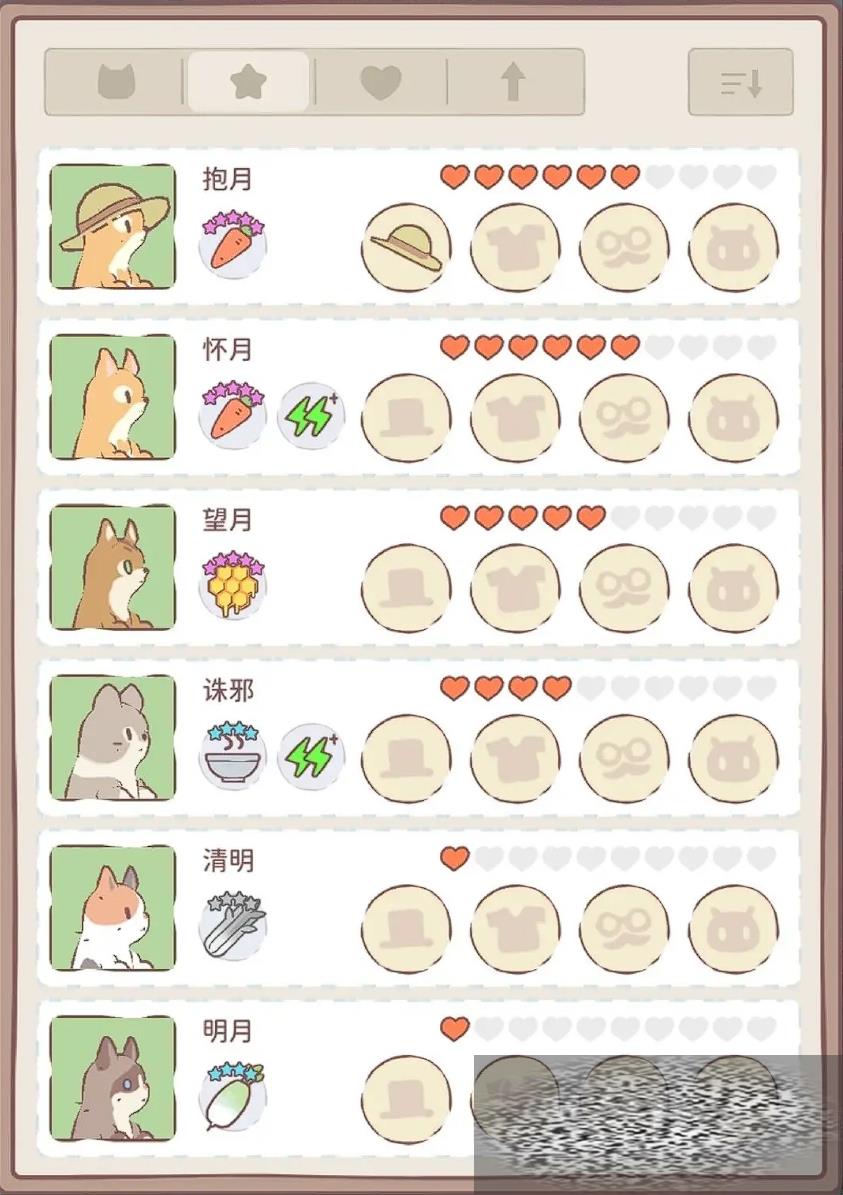843x1195 pixels.
Task: Switch to the up arrow tab
Action: pyautogui.click(x=513, y=82)
